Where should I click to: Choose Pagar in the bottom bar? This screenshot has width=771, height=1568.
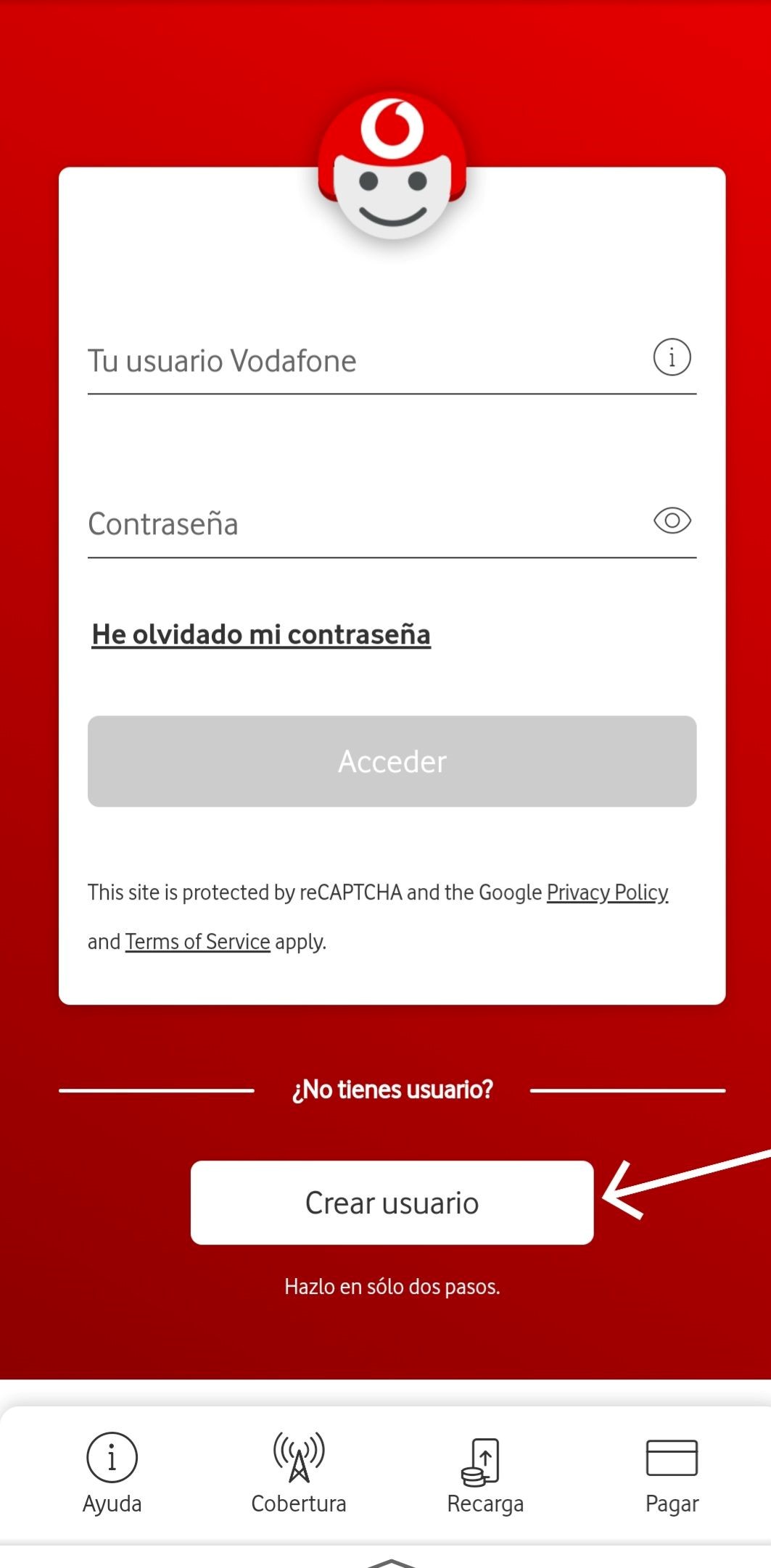click(672, 1473)
